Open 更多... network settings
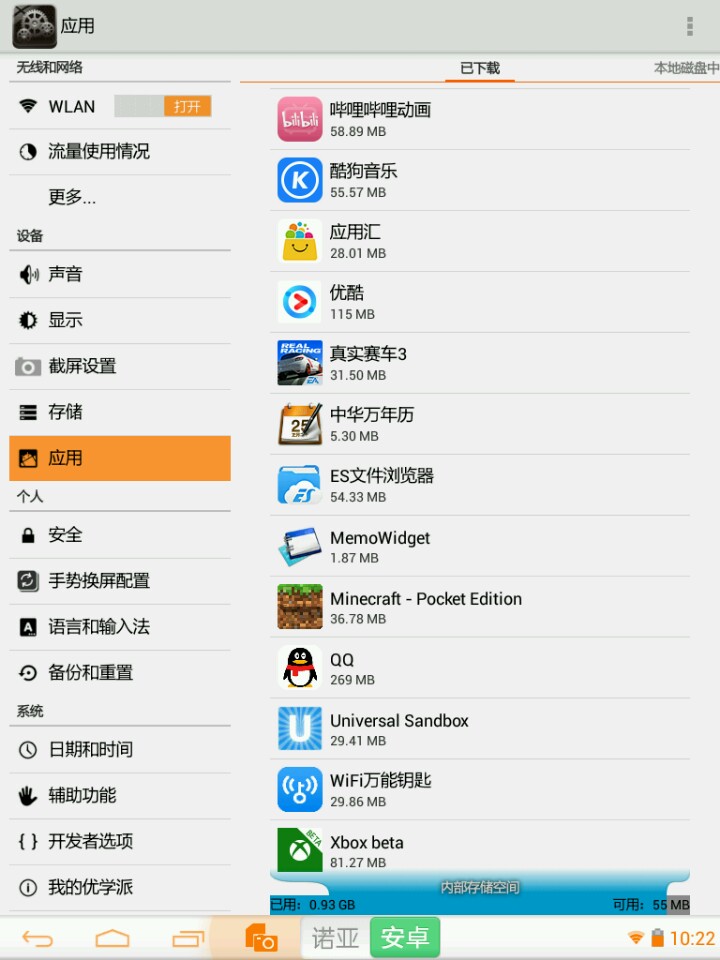Screen dimensions: 720x960 [x=120, y=197]
